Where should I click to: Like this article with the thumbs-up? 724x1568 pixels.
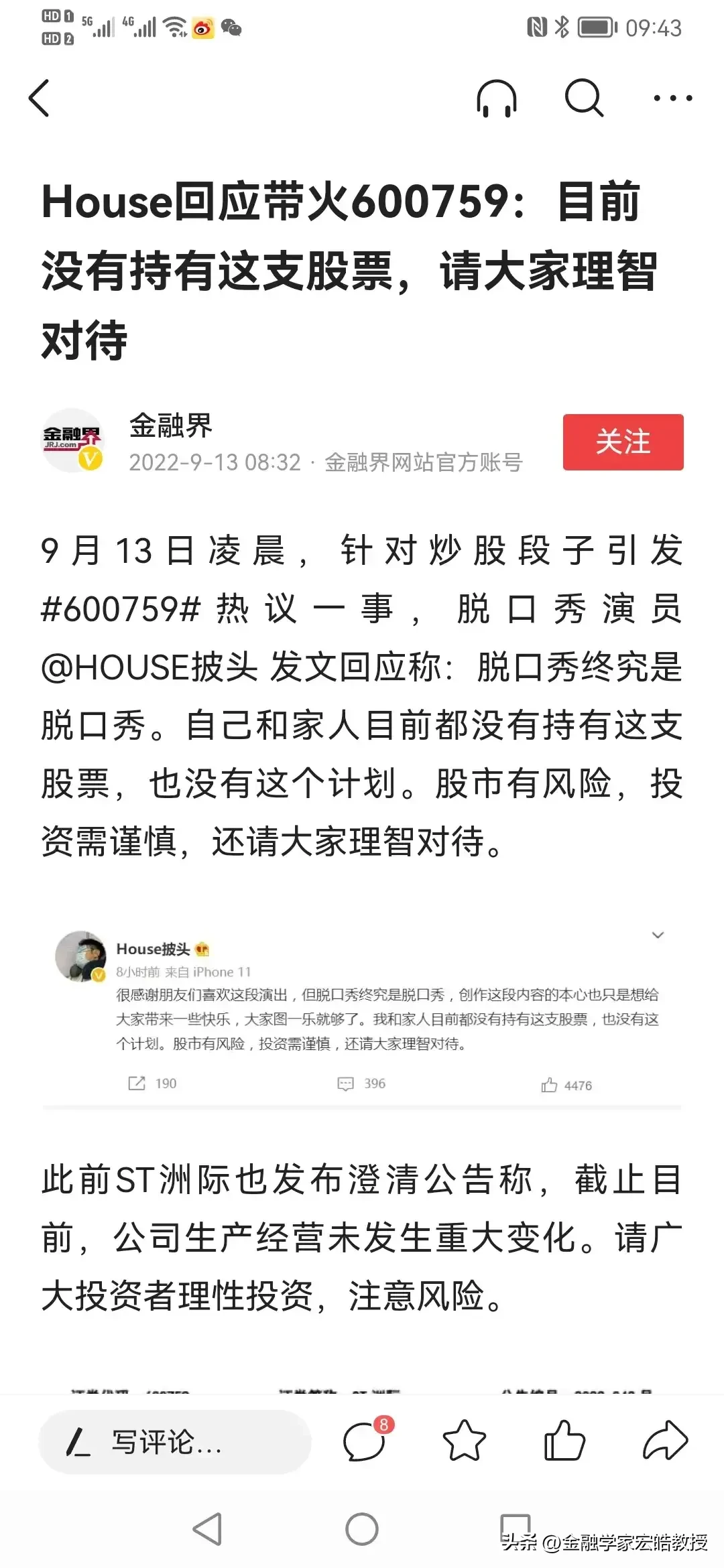click(x=564, y=1441)
